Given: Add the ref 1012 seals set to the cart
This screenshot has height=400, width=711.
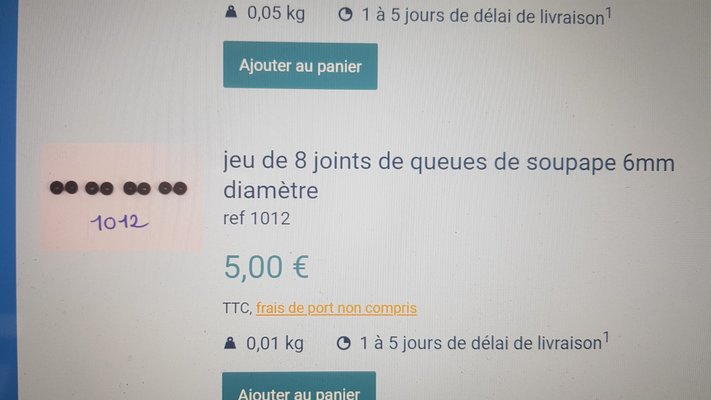Looking at the screenshot, I should tap(299, 388).
